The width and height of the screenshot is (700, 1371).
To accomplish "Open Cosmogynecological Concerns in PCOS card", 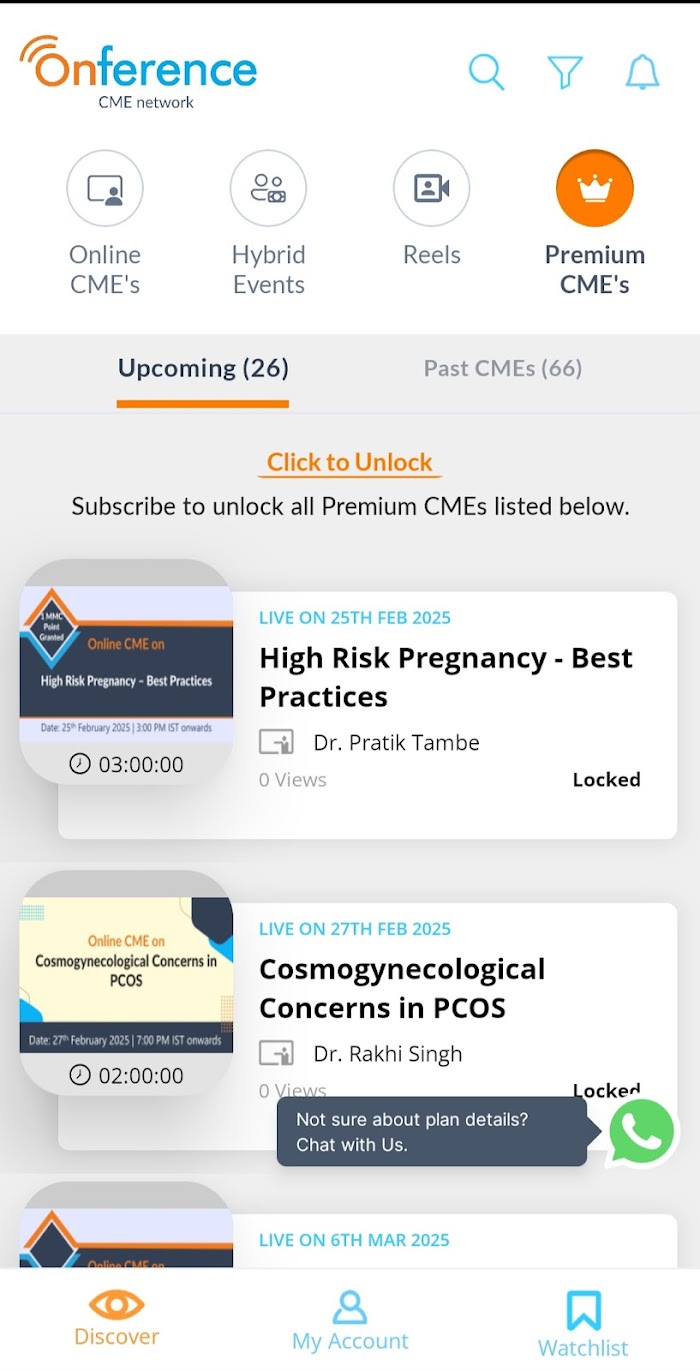I will 402,988.
